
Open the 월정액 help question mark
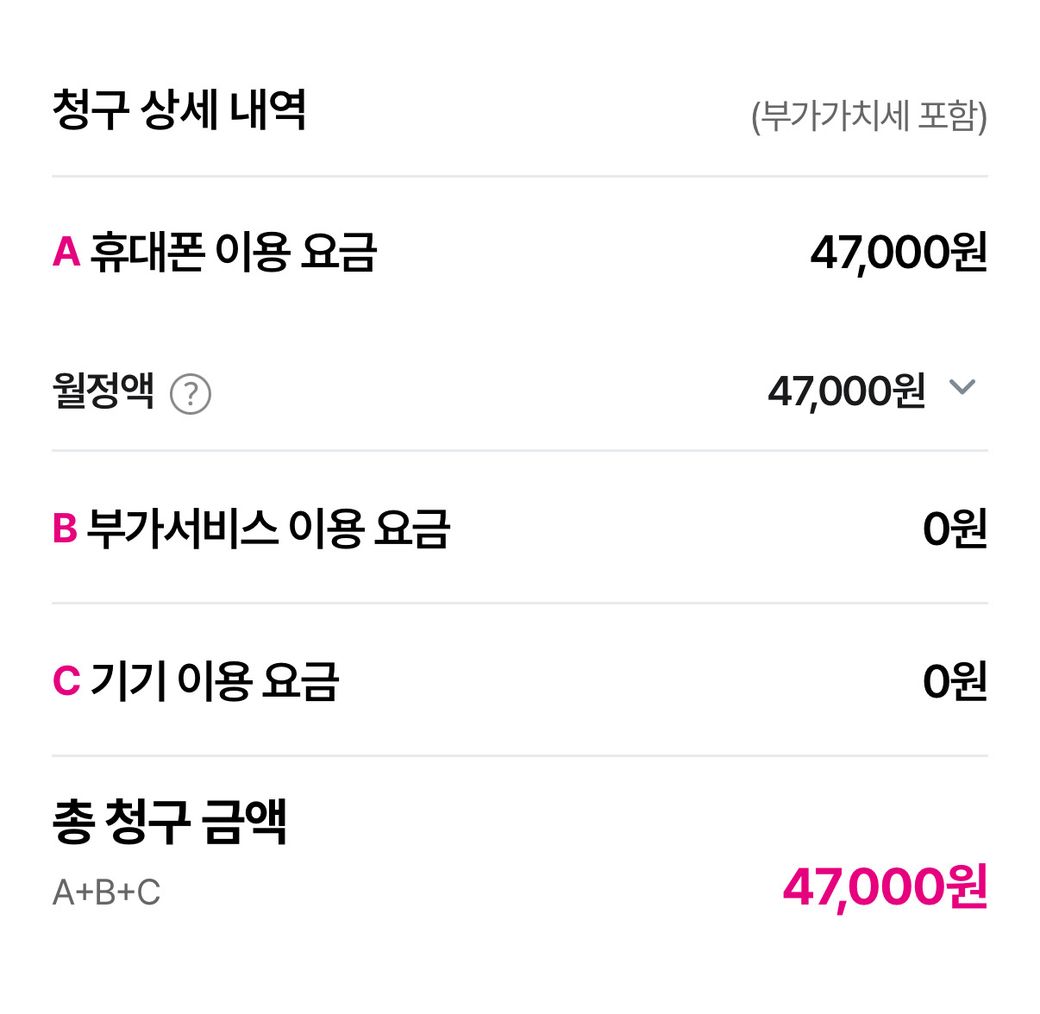[190, 394]
